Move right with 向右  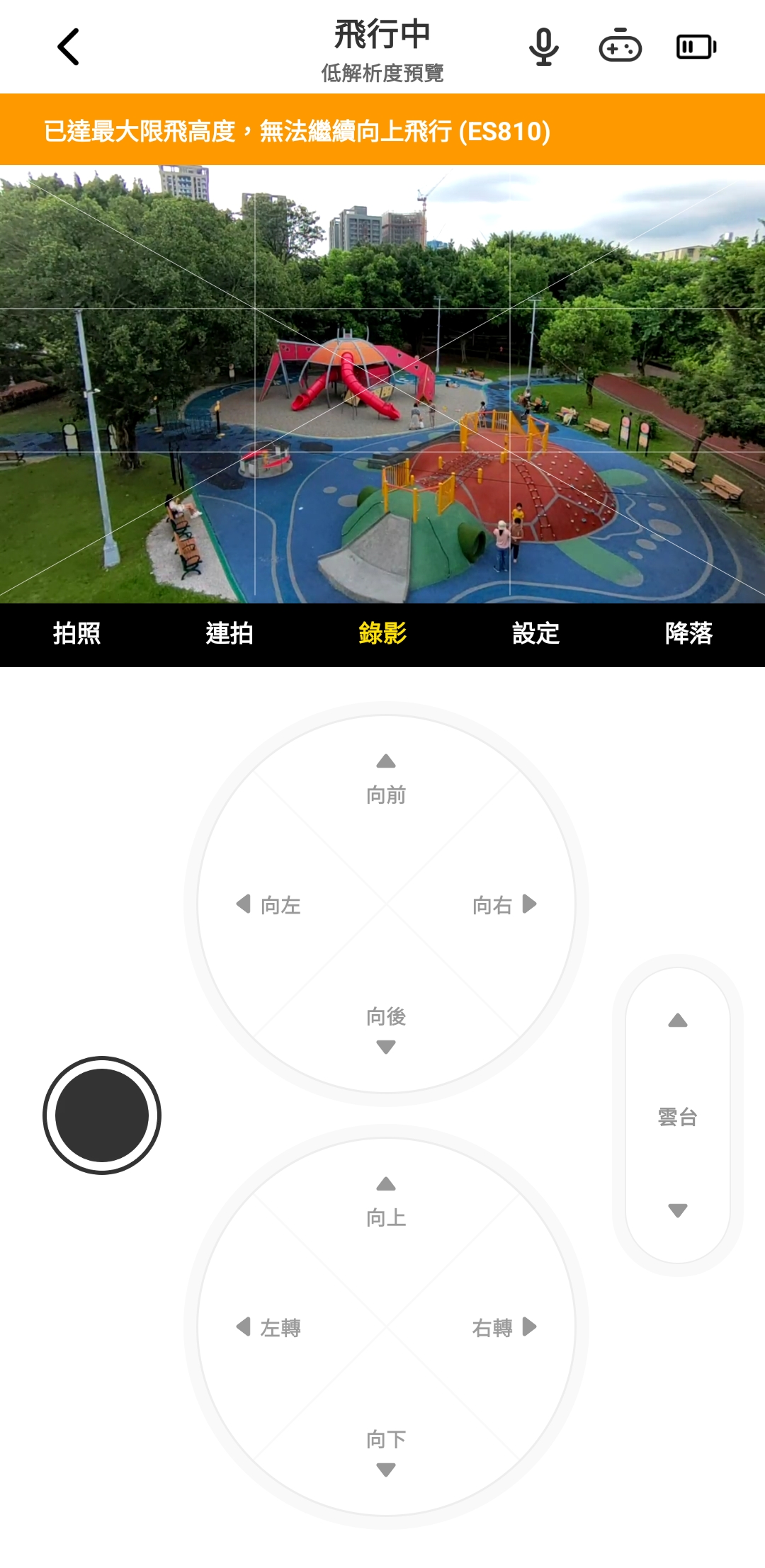coord(504,904)
